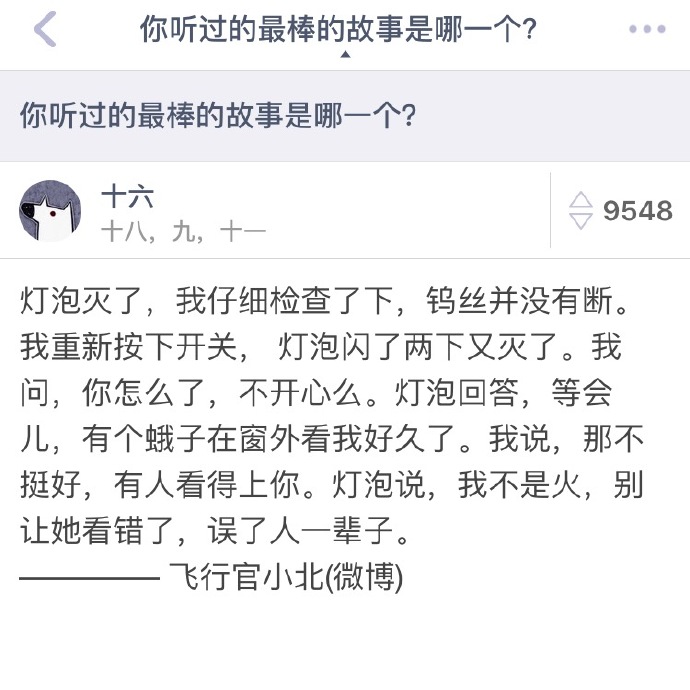Expand the question title in the header

(339, 32)
